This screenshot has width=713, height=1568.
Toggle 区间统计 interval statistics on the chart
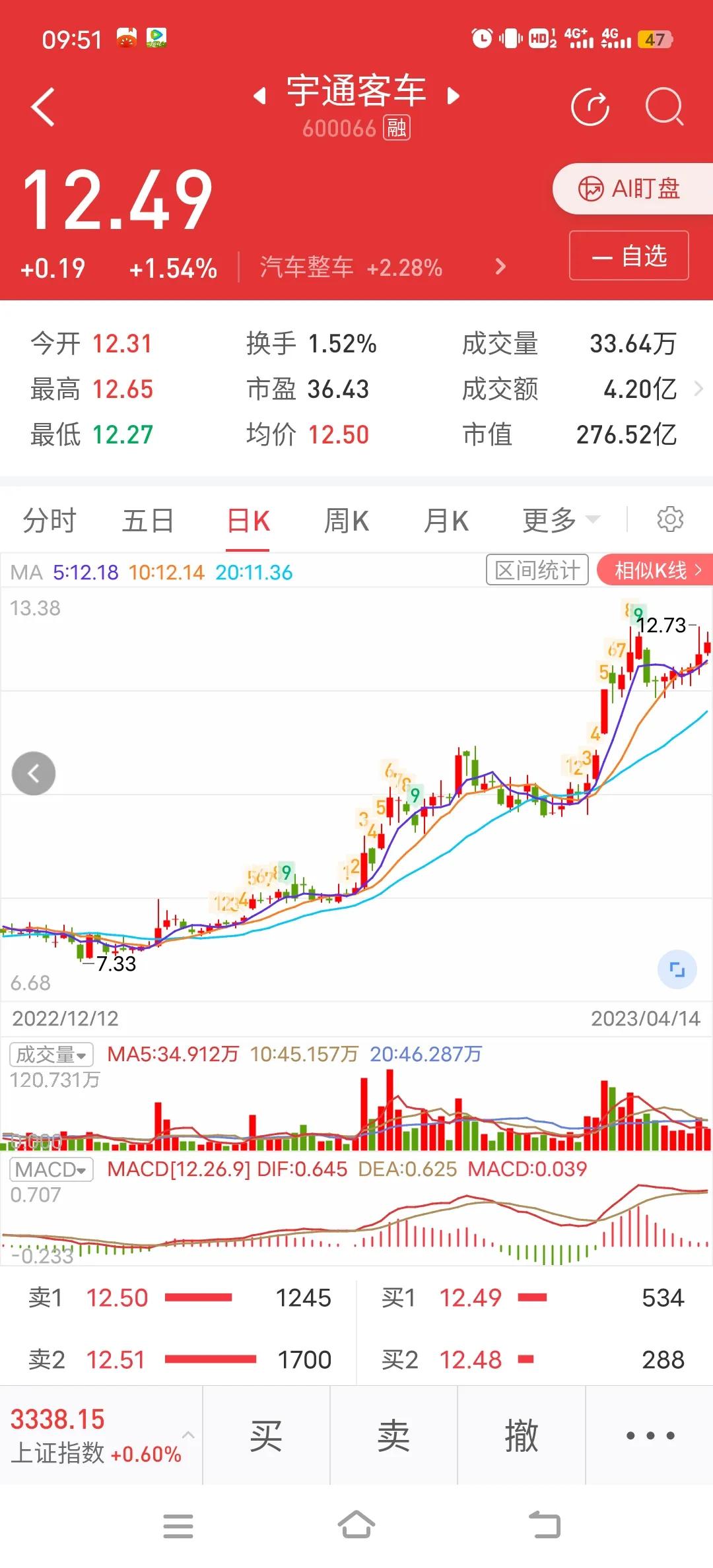[537, 570]
